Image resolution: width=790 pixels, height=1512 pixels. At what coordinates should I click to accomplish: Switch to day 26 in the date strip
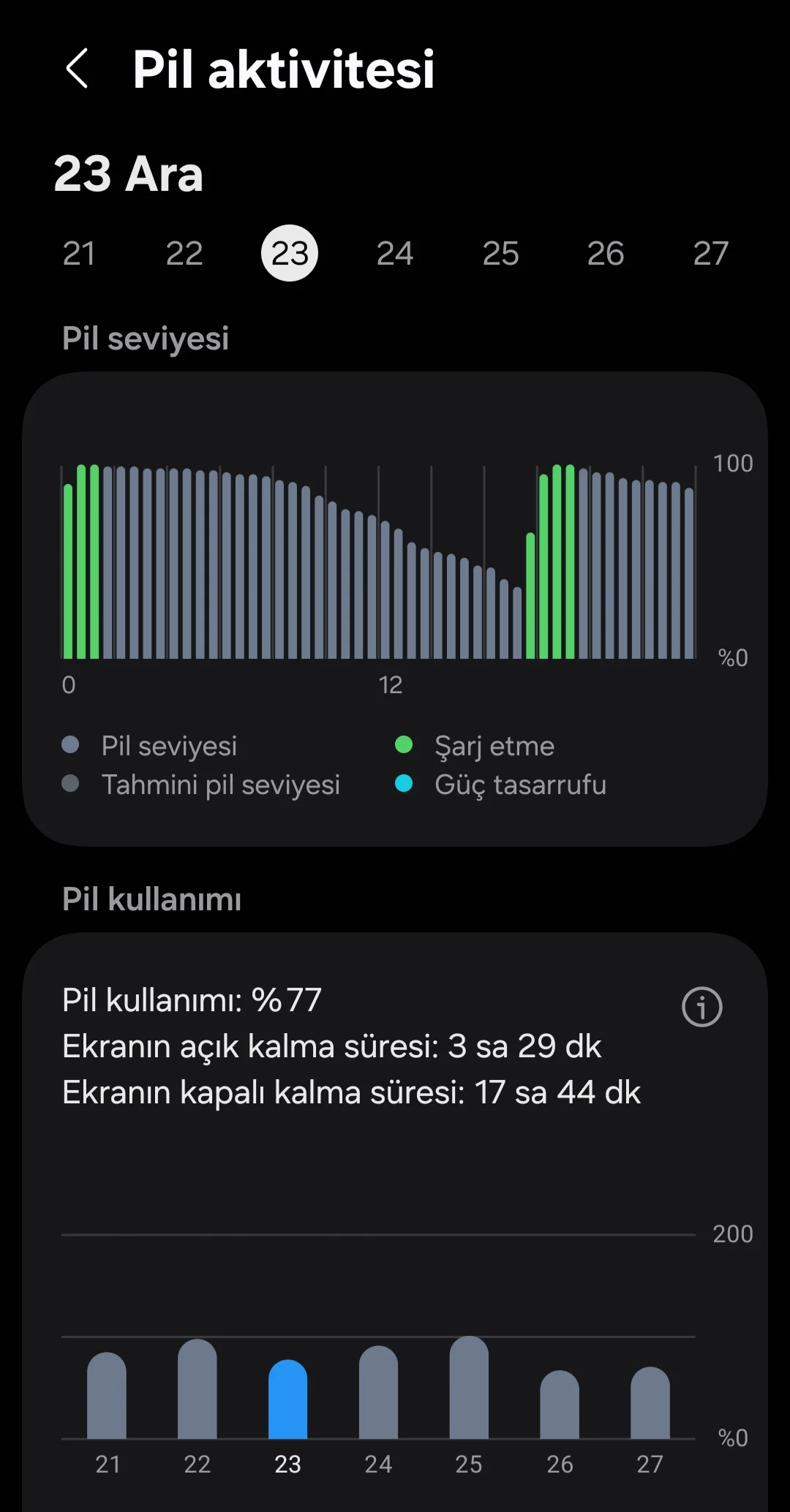tap(606, 254)
